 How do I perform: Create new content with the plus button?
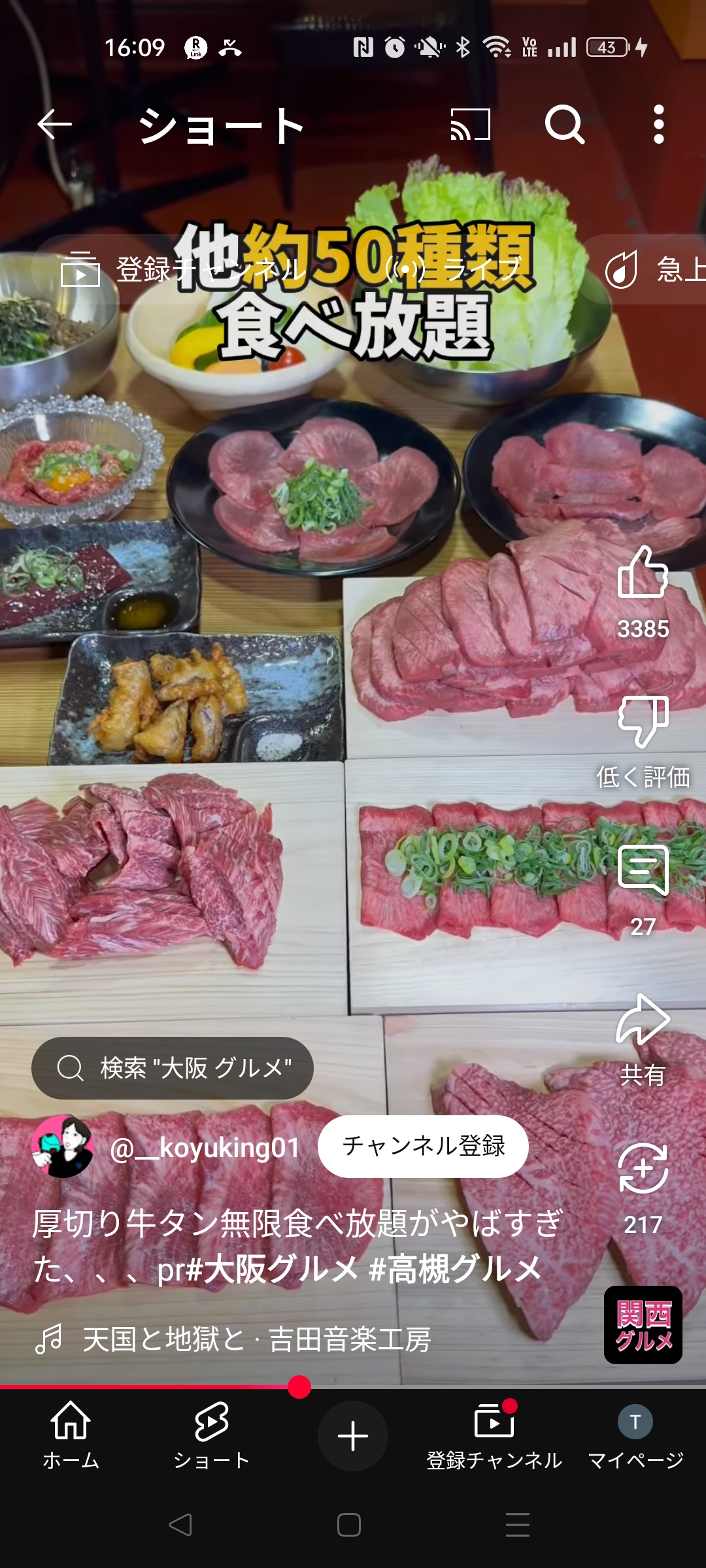click(353, 1436)
